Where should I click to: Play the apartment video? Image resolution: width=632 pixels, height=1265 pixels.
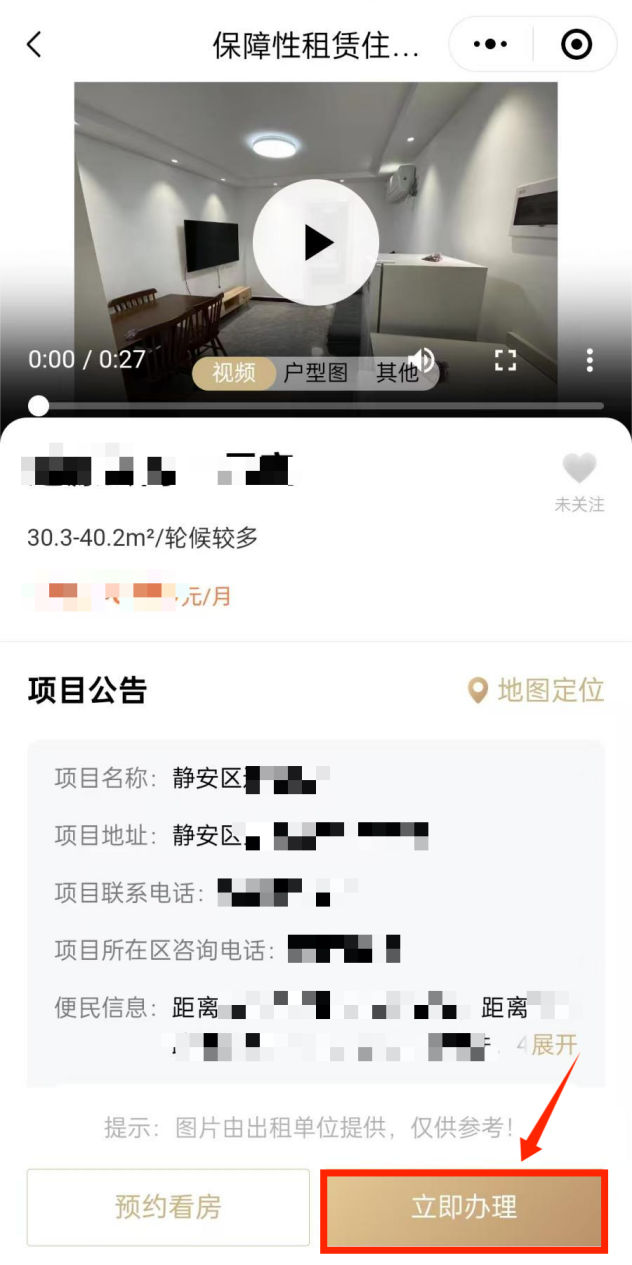click(316, 241)
